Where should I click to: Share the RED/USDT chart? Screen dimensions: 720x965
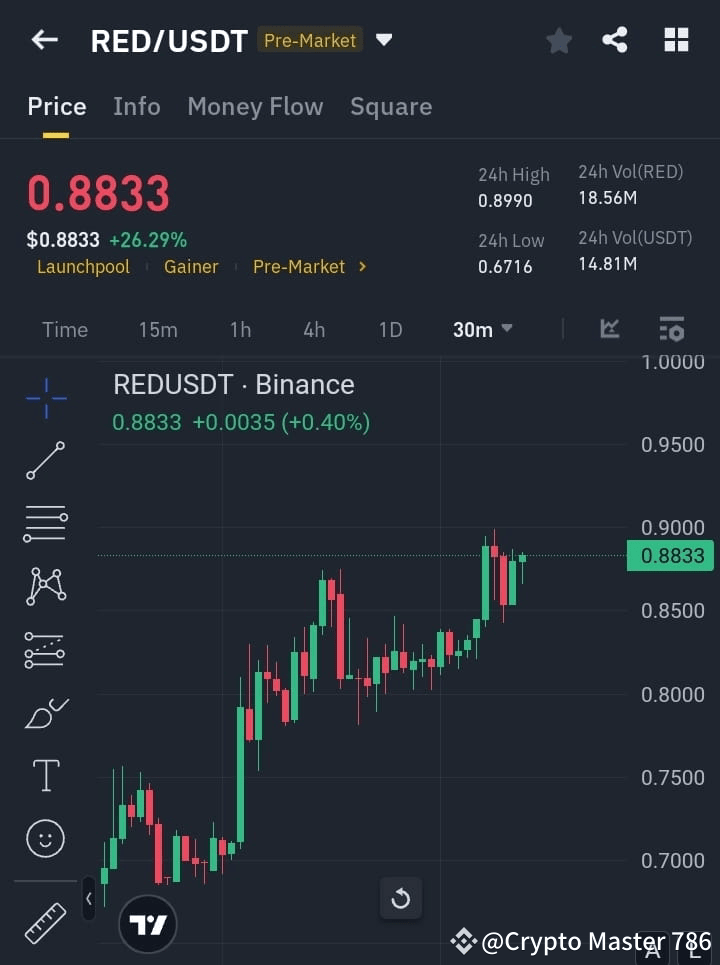tap(617, 40)
